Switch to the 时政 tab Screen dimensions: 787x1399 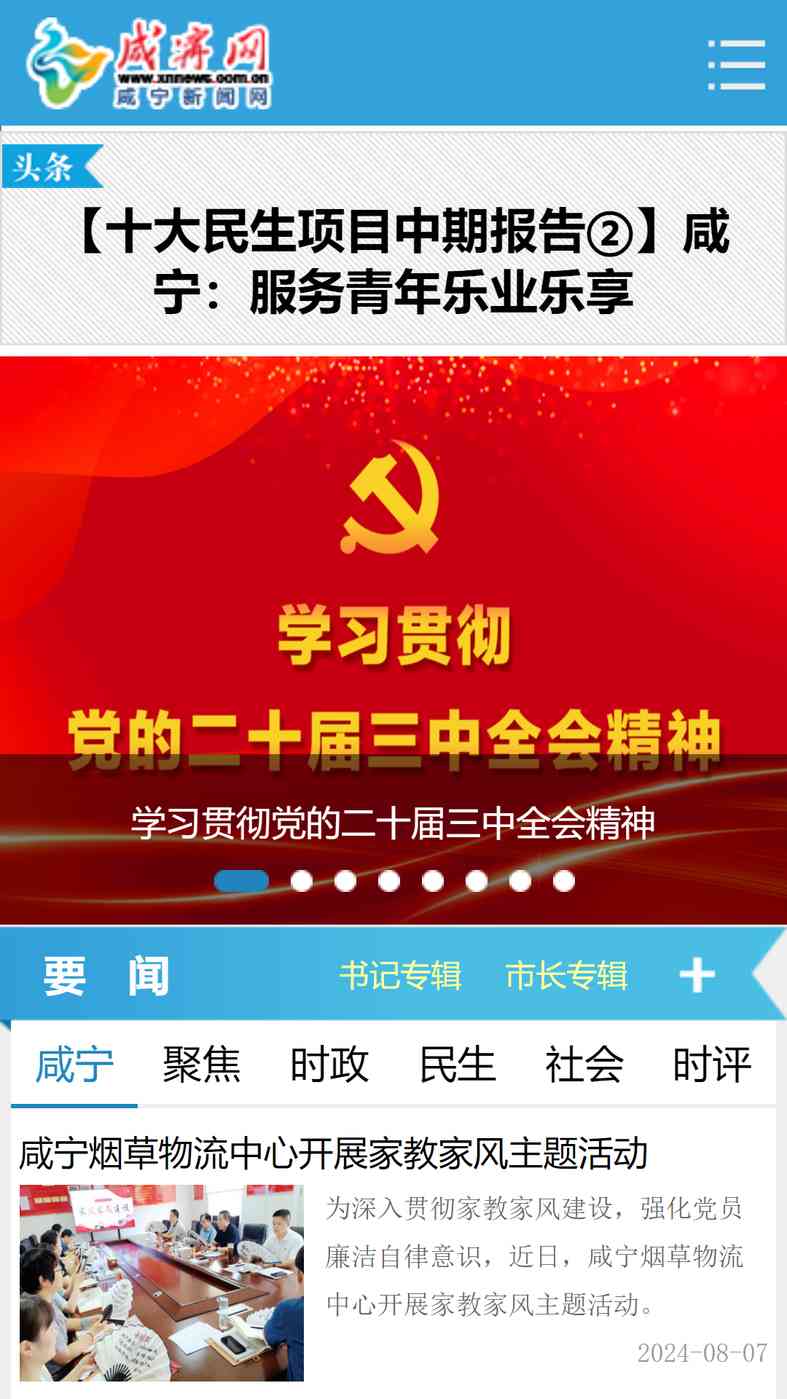pyautogui.click(x=329, y=1065)
